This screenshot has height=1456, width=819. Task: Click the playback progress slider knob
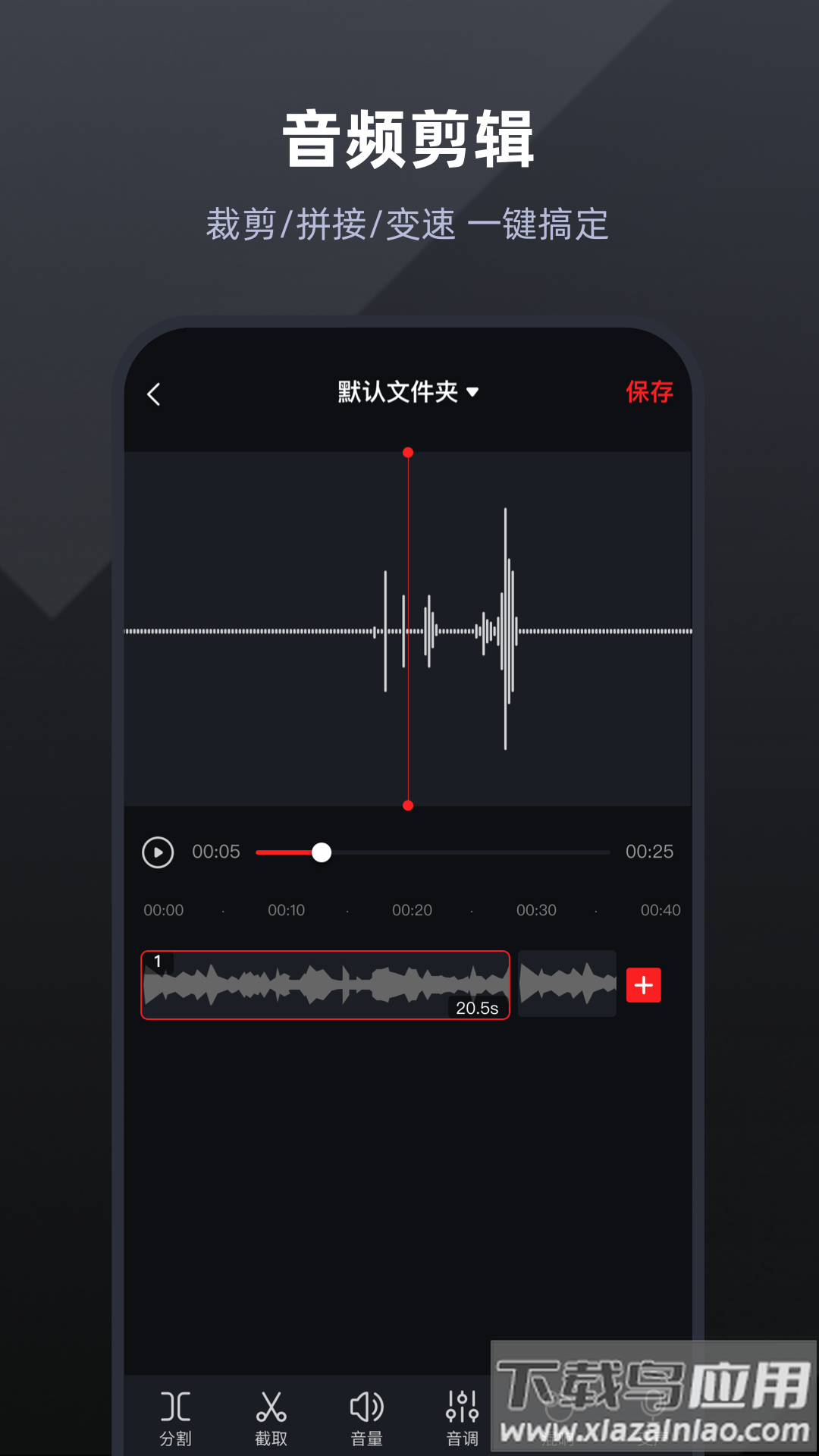pyautogui.click(x=322, y=852)
